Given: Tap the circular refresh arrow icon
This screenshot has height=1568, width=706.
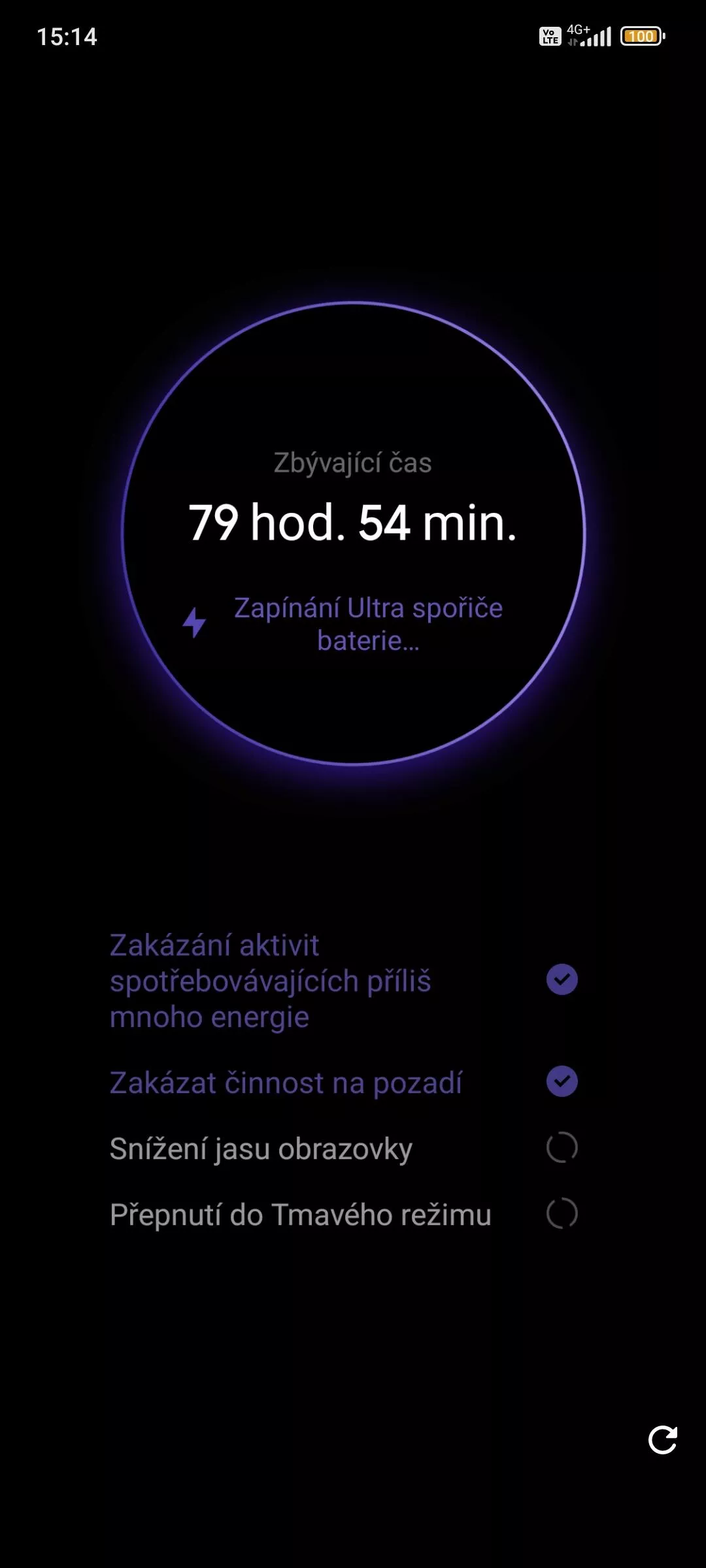Looking at the screenshot, I should (x=662, y=1439).
